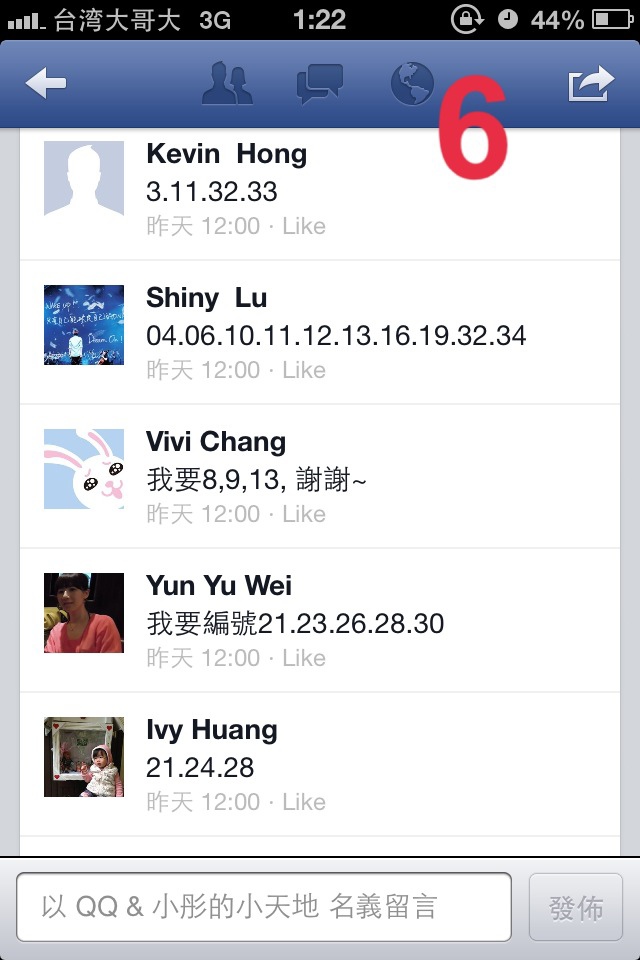Open the notifications globe icon
640x960 pixels.
412,84
